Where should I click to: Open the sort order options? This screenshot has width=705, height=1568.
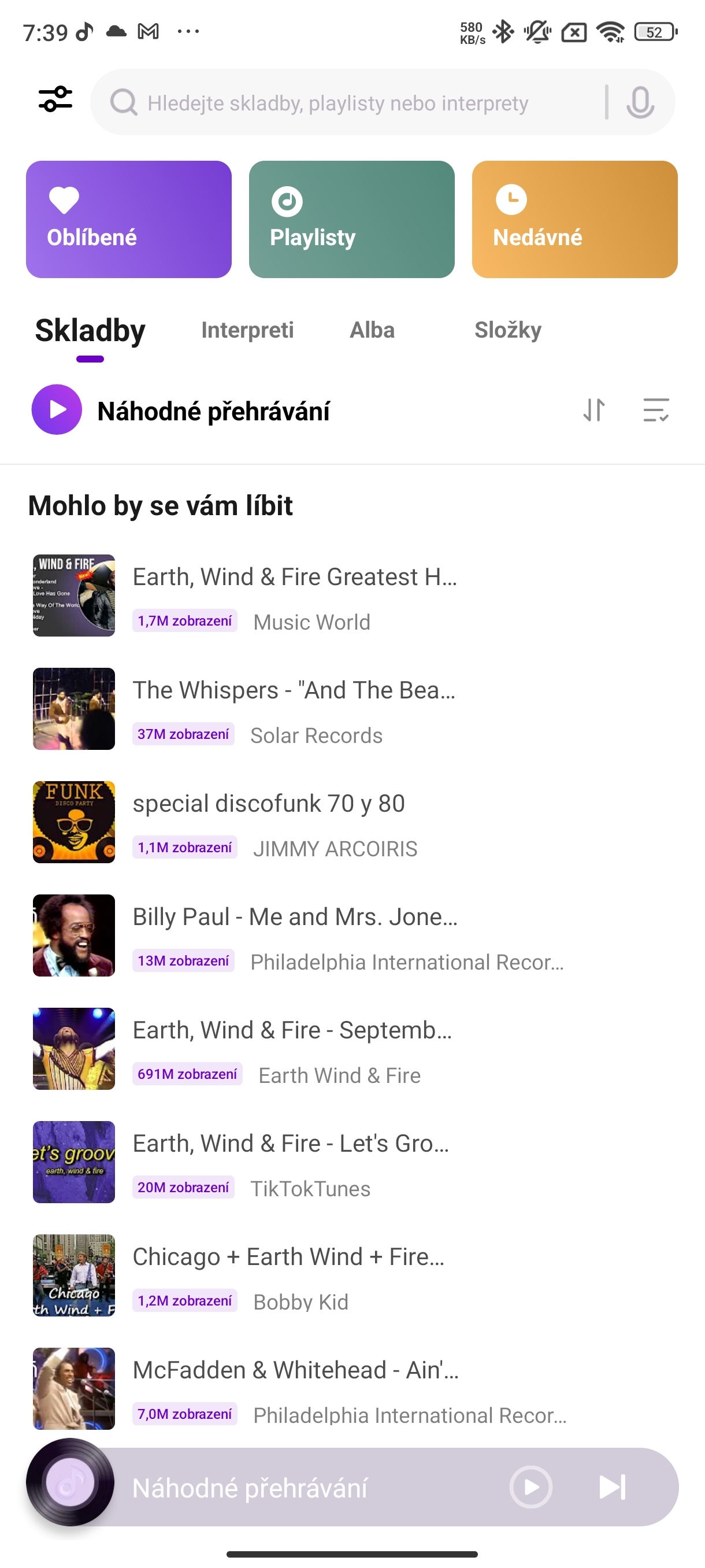pyautogui.click(x=593, y=410)
